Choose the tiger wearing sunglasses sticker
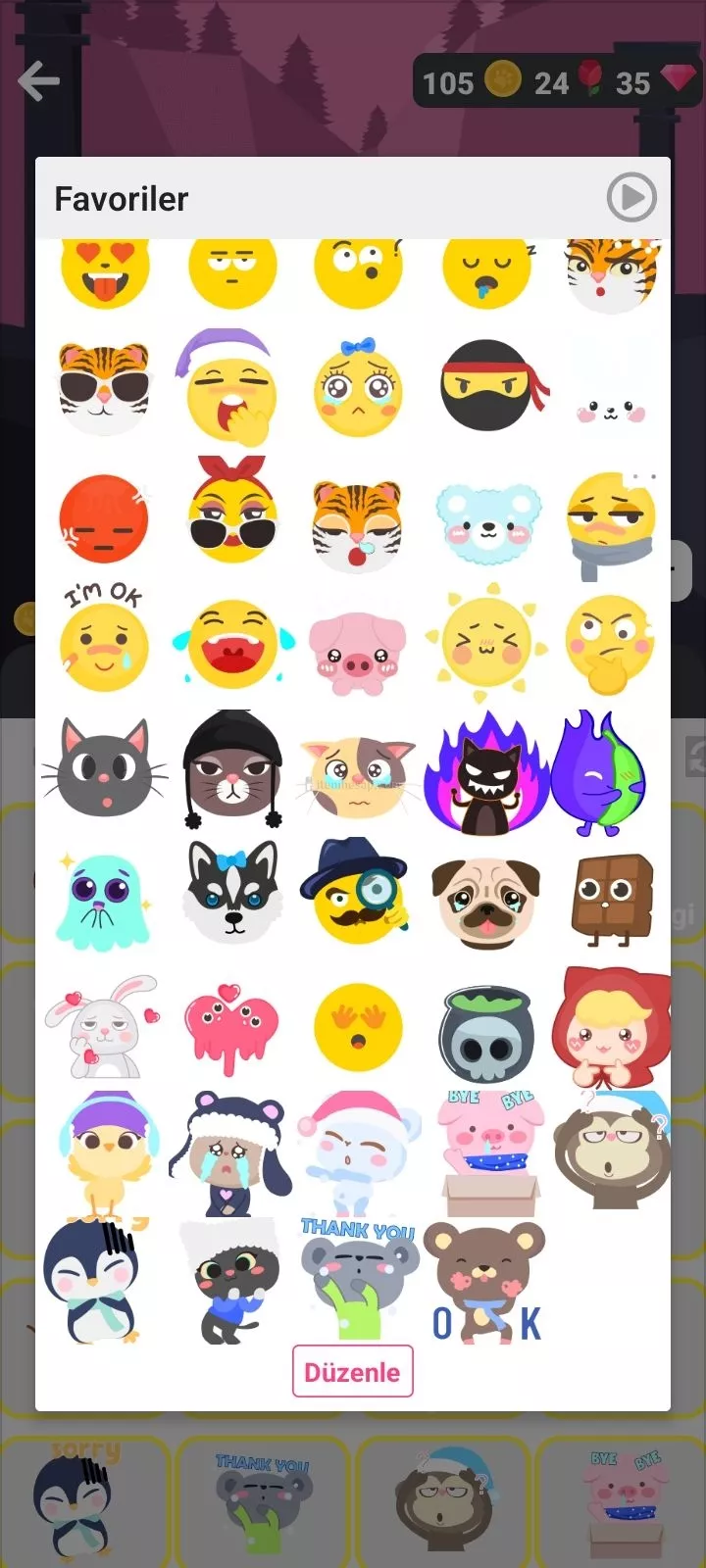This screenshot has width=706, height=1568. (x=104, y=388)
